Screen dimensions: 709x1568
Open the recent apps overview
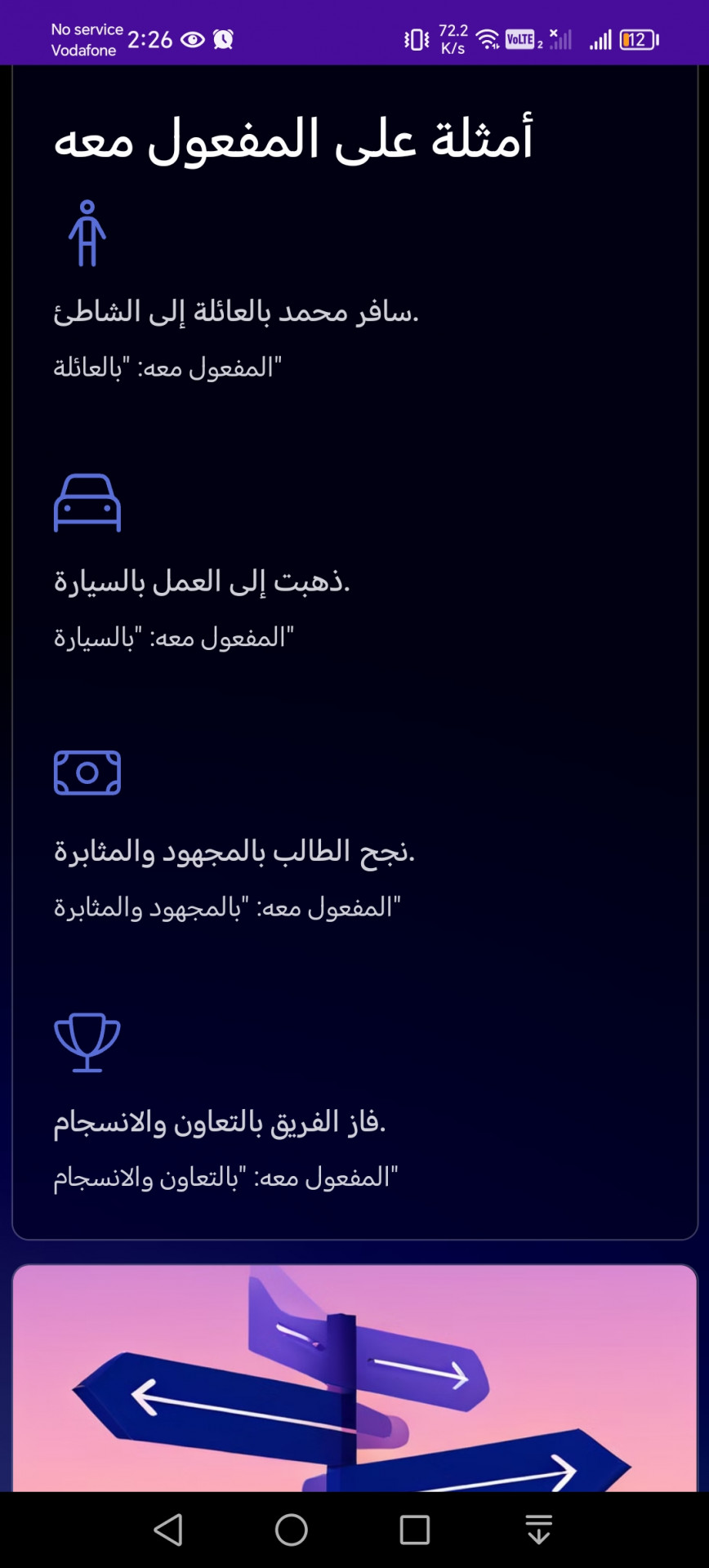tap(415, 1530)
